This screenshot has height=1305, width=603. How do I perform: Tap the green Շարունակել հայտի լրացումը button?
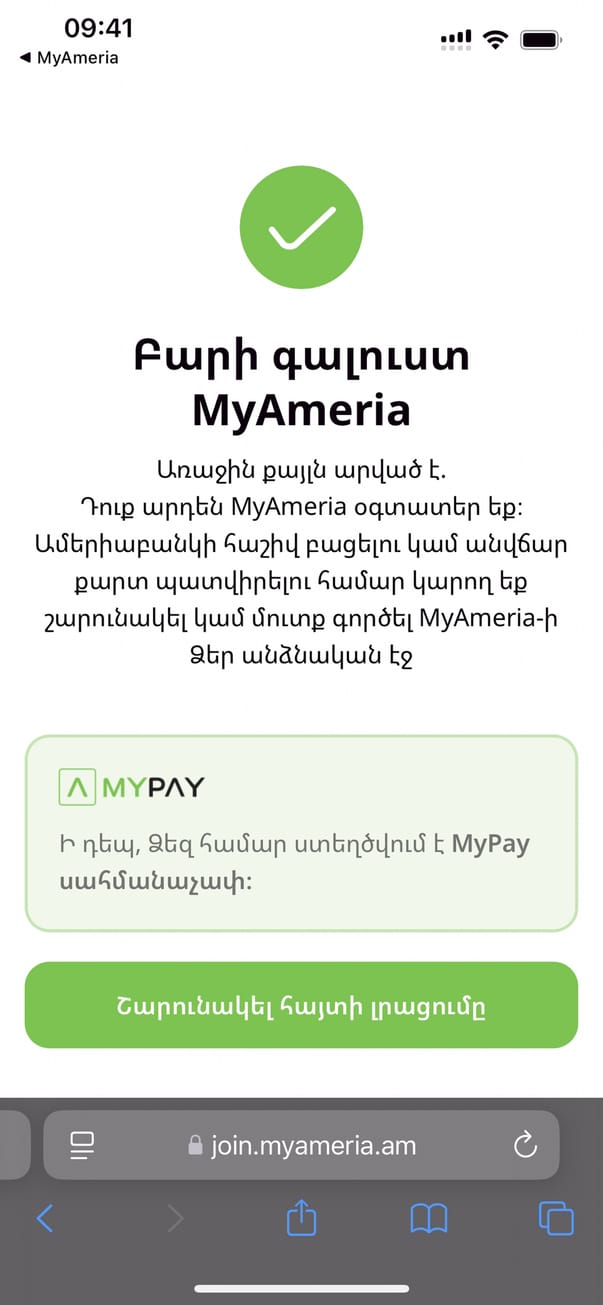(x=301, y=1005)
